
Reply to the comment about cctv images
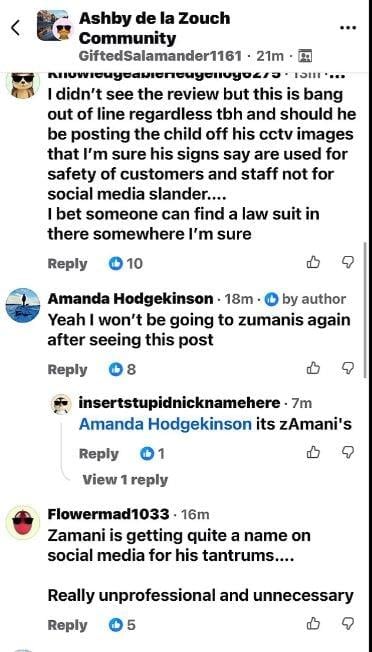67,264
